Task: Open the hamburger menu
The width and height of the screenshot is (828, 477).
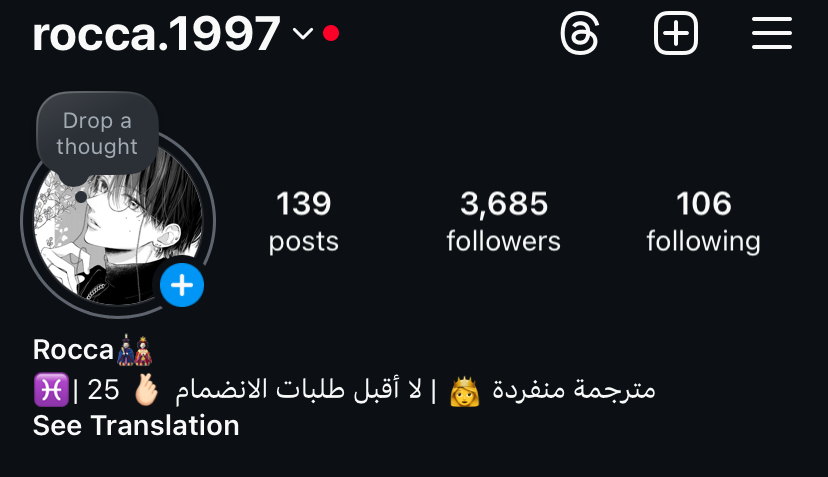Action: pos(771,35)
